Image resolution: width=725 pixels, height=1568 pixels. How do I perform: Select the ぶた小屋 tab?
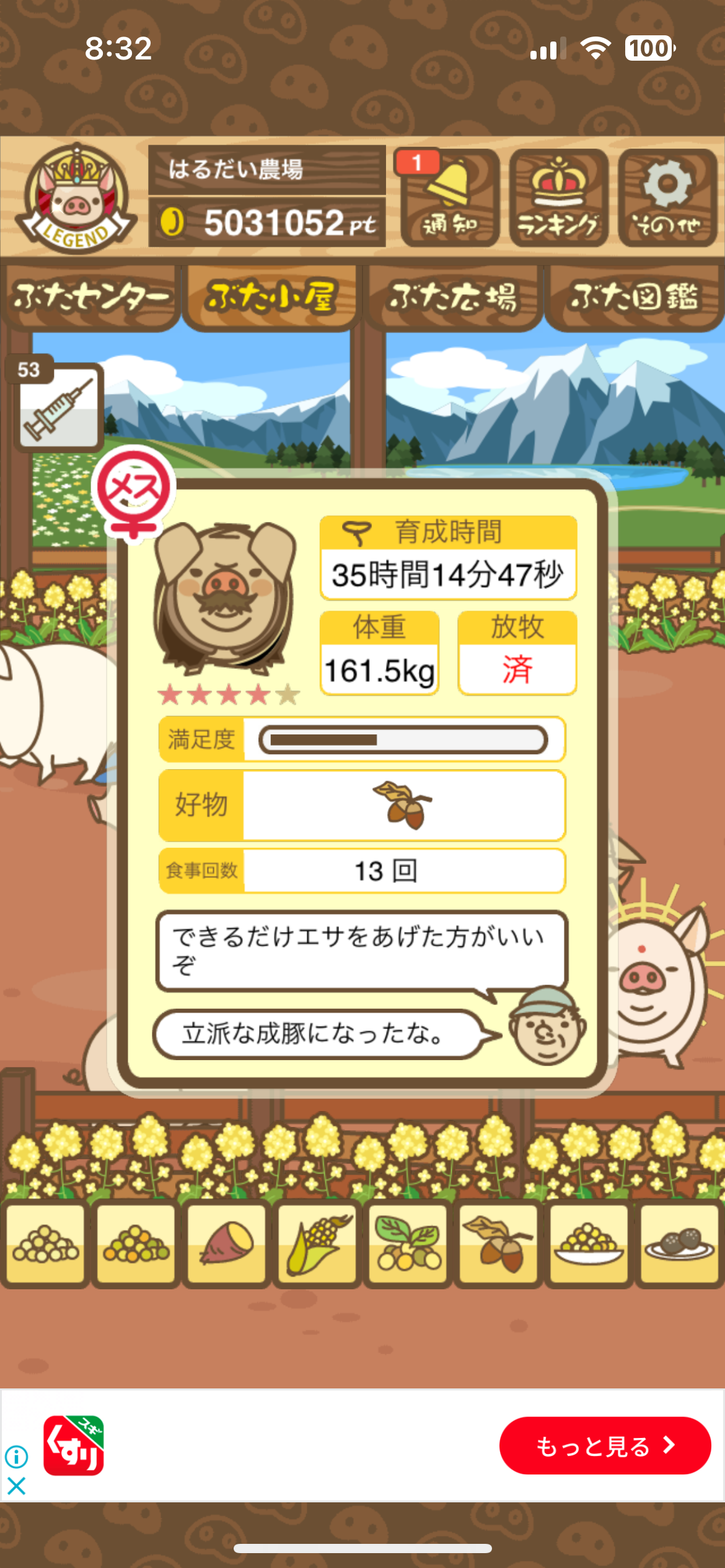point(271,298)
